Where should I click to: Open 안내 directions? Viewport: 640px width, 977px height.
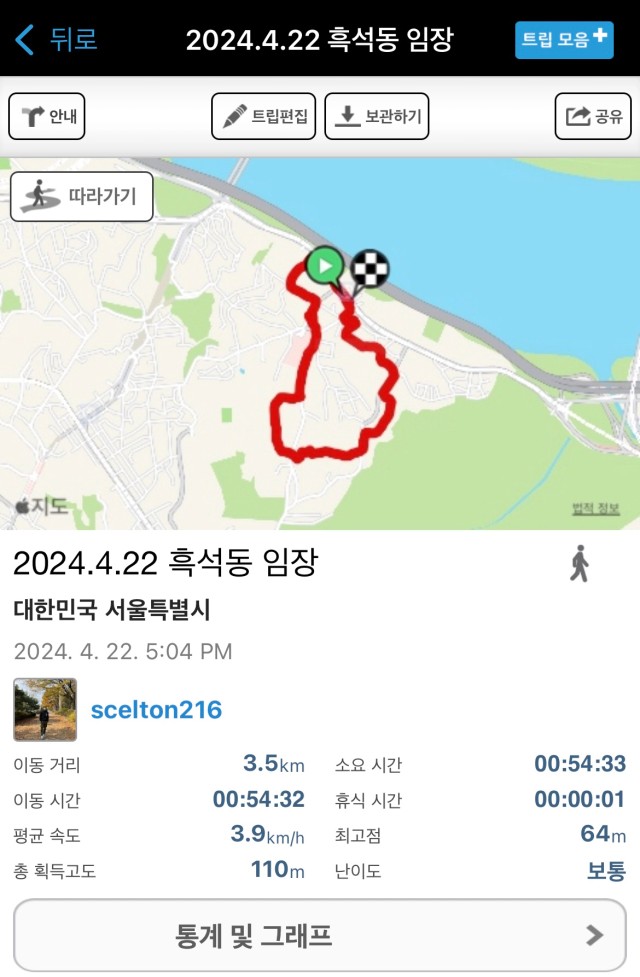coord(47,116)
